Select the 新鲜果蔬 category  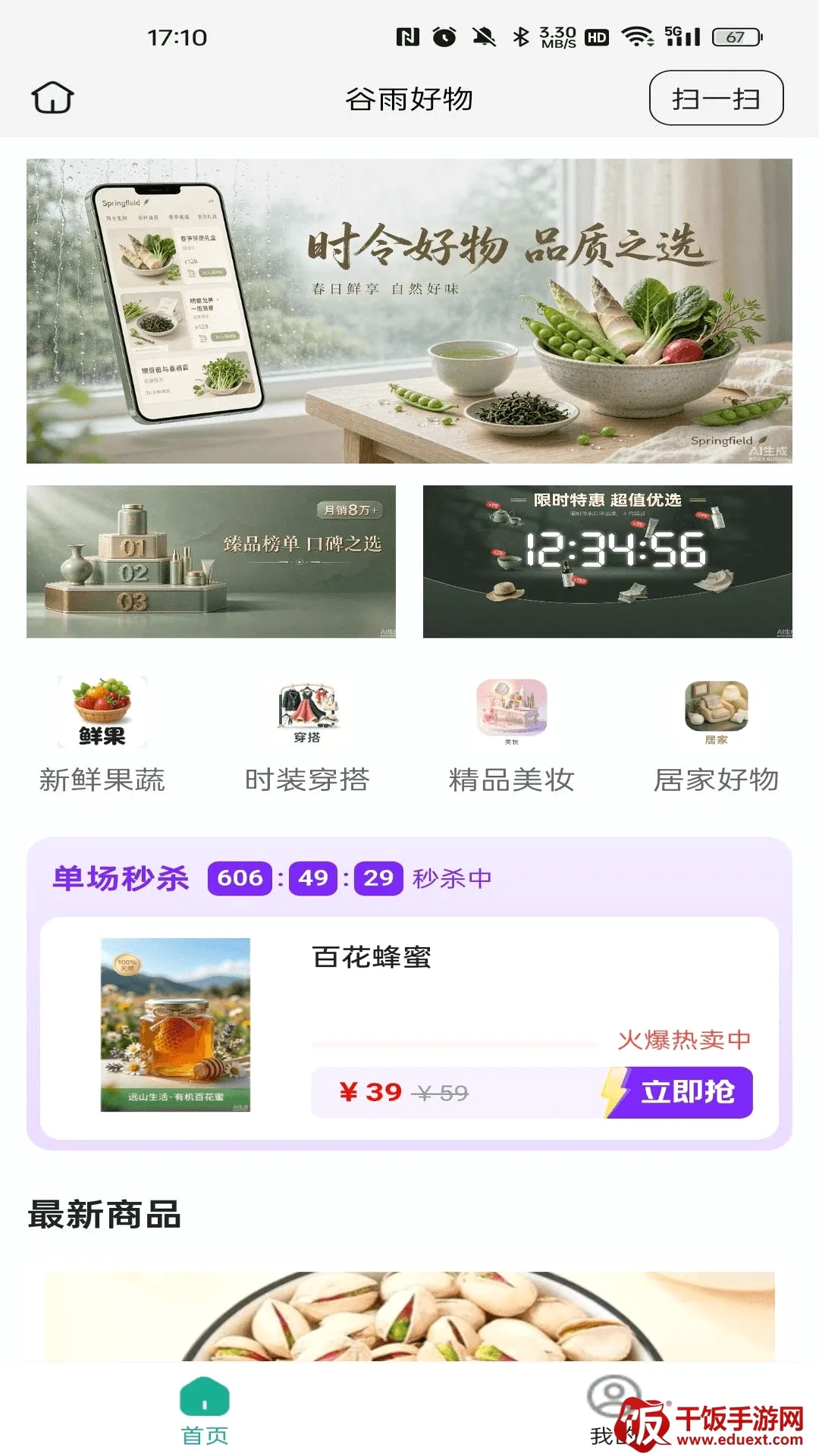coord(102,734)
